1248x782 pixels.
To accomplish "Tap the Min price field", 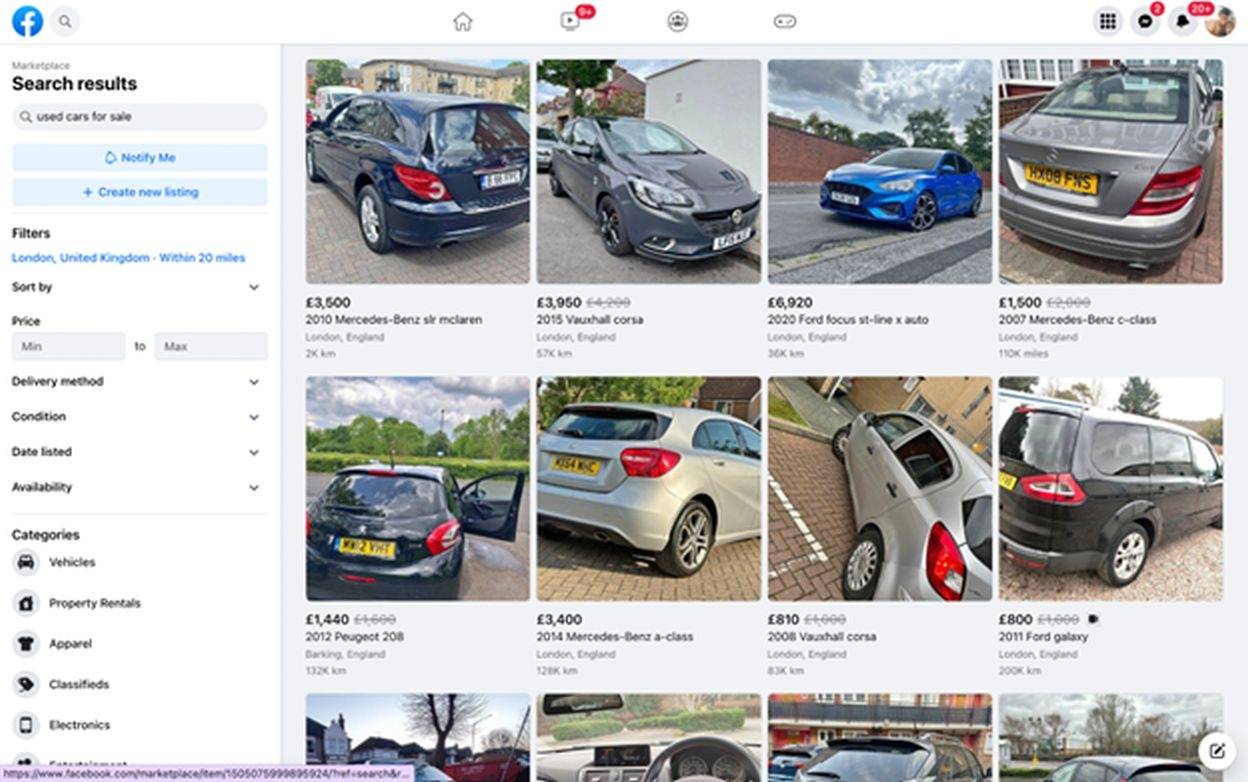I will point(68,346).
